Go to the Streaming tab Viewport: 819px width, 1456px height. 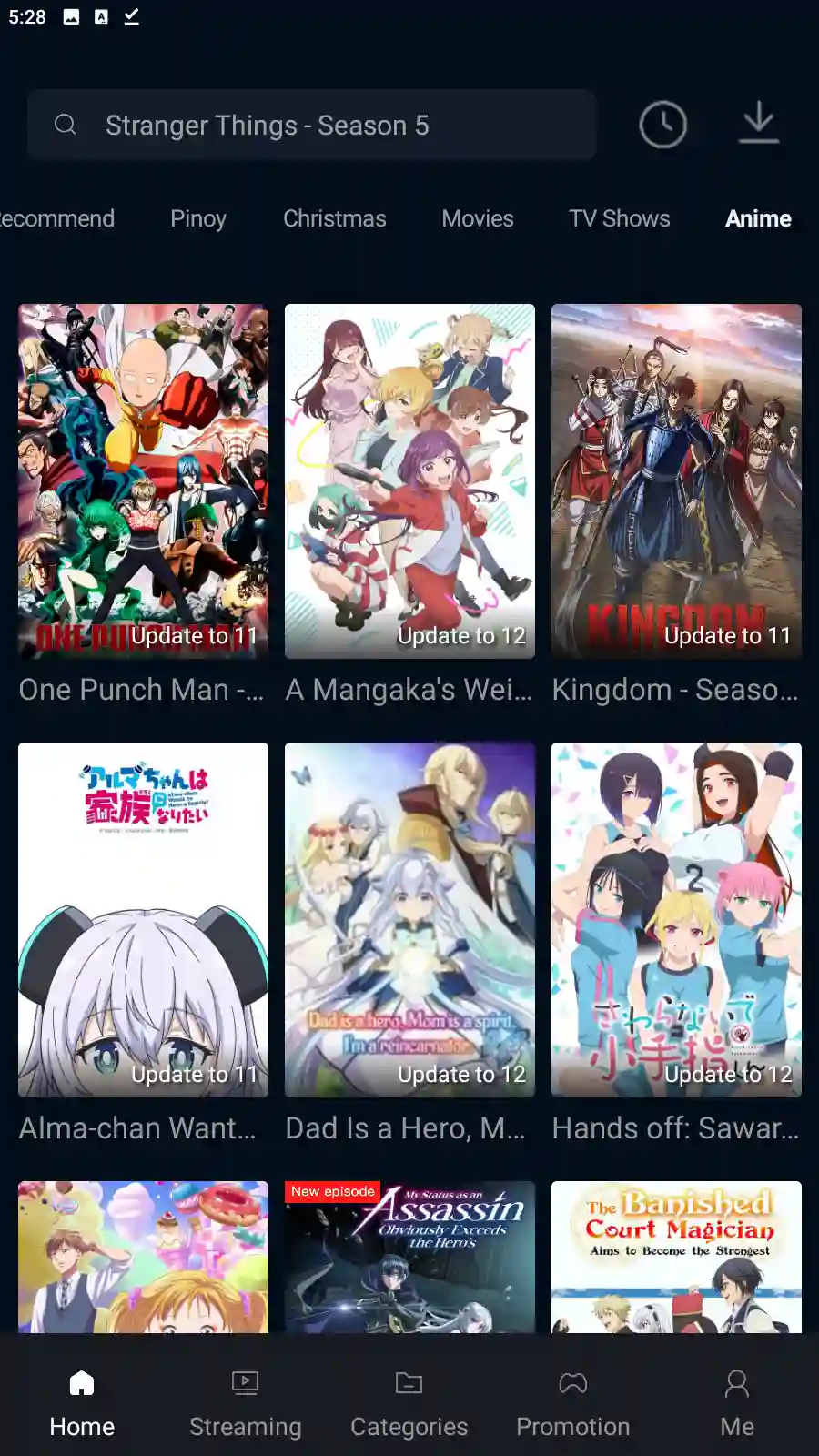pyautogui.click(x=245, y=1403)
